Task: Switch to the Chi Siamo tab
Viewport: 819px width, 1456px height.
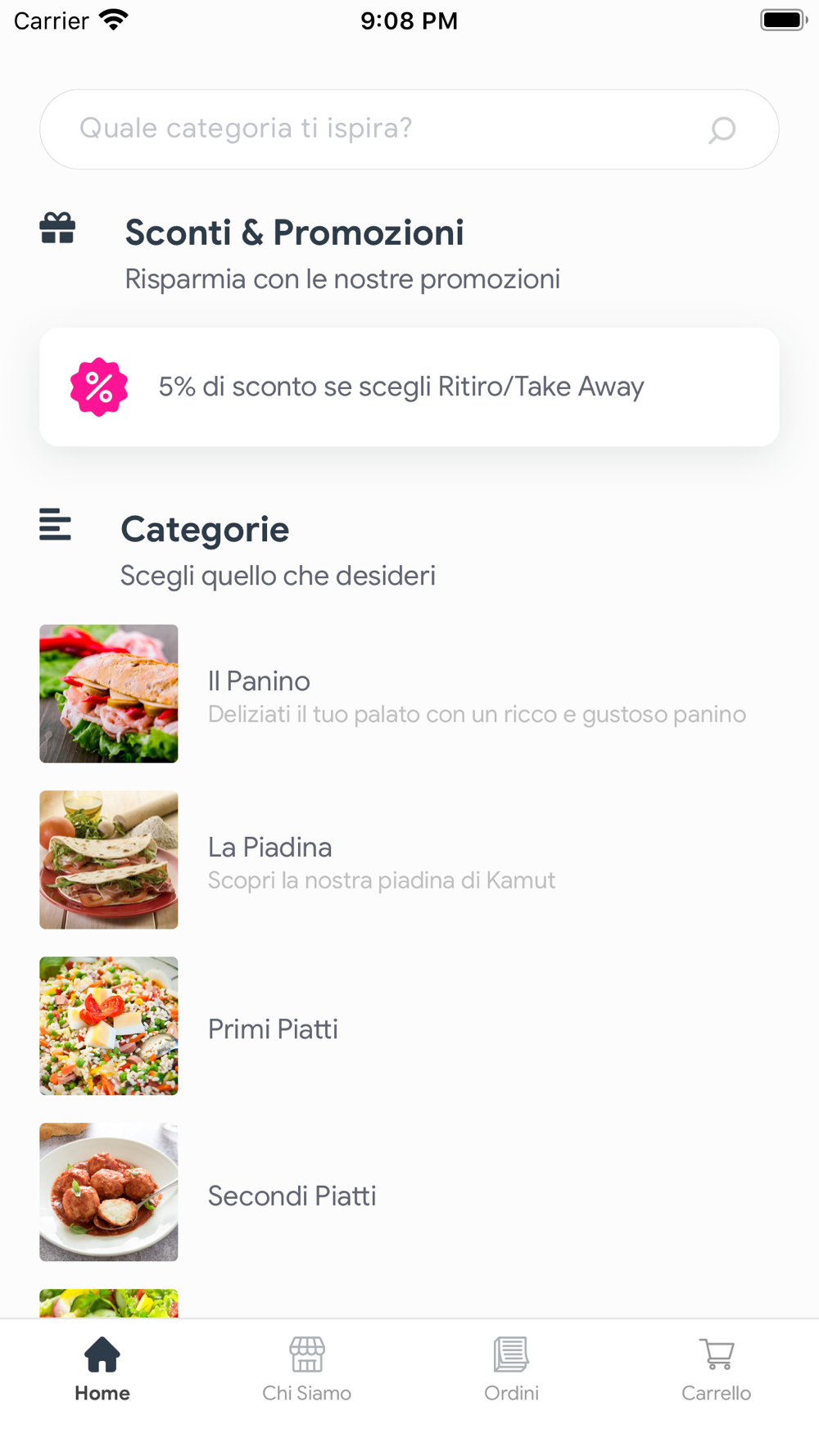Action: coord(306,1369)
